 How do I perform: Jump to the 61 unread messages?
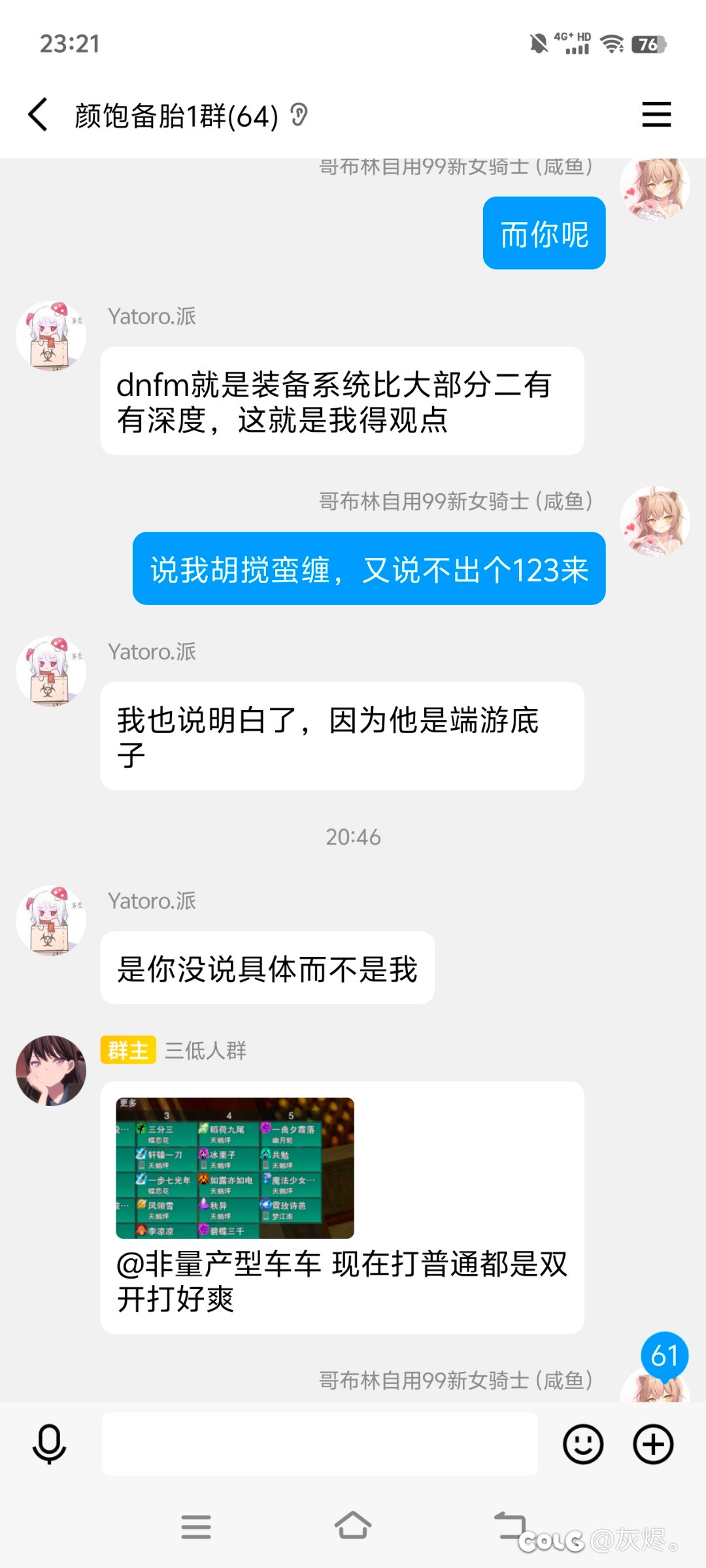point(664,1355)
